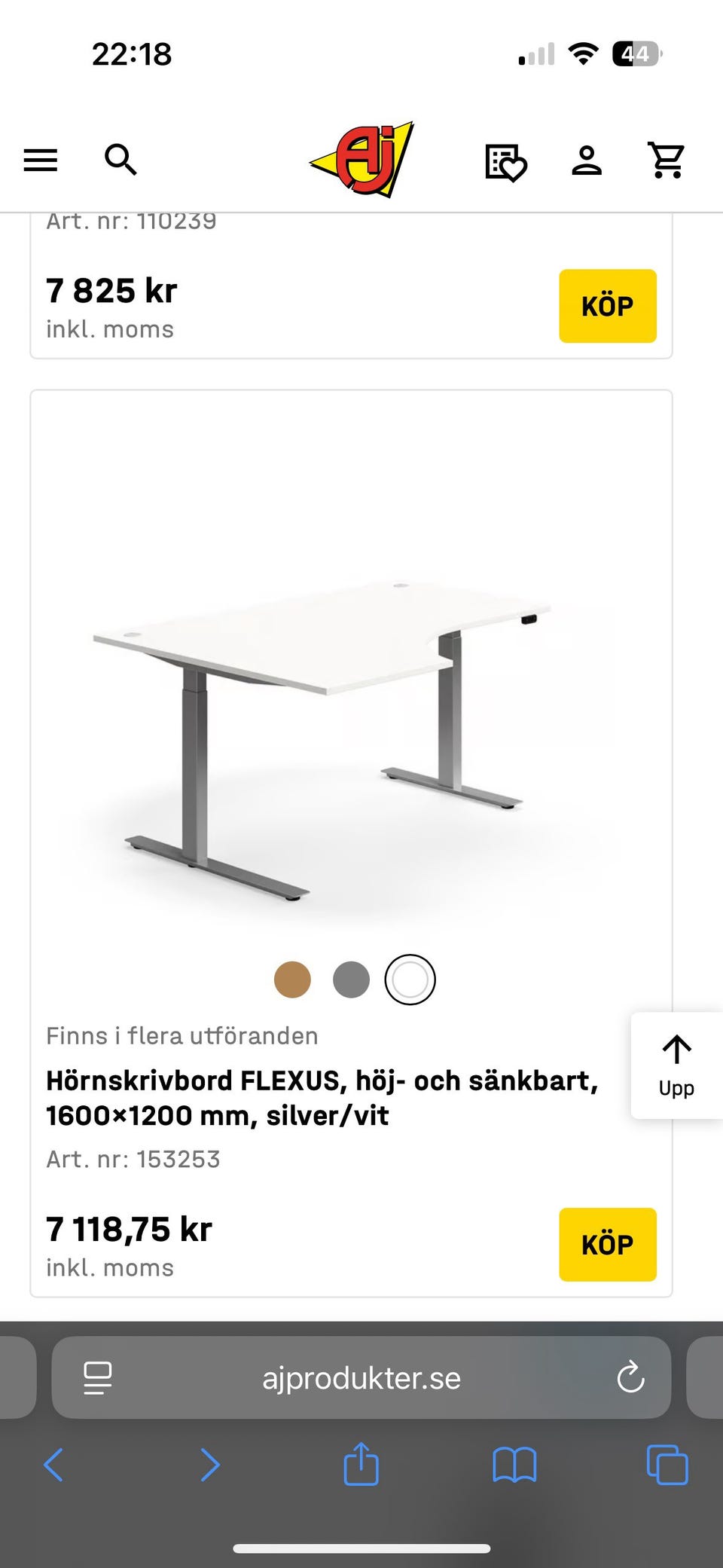
Task: Open the favorites list icon
Action: [505, 160]
